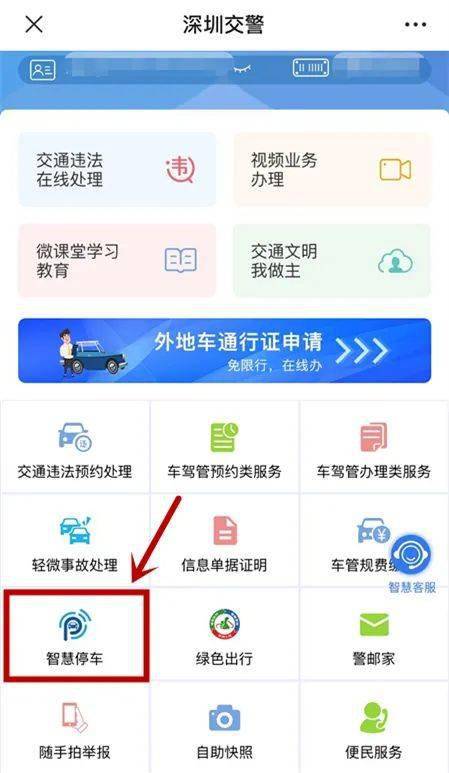
Task: Select 车驾管办理类服务
Action: click(x=374, y=447)
